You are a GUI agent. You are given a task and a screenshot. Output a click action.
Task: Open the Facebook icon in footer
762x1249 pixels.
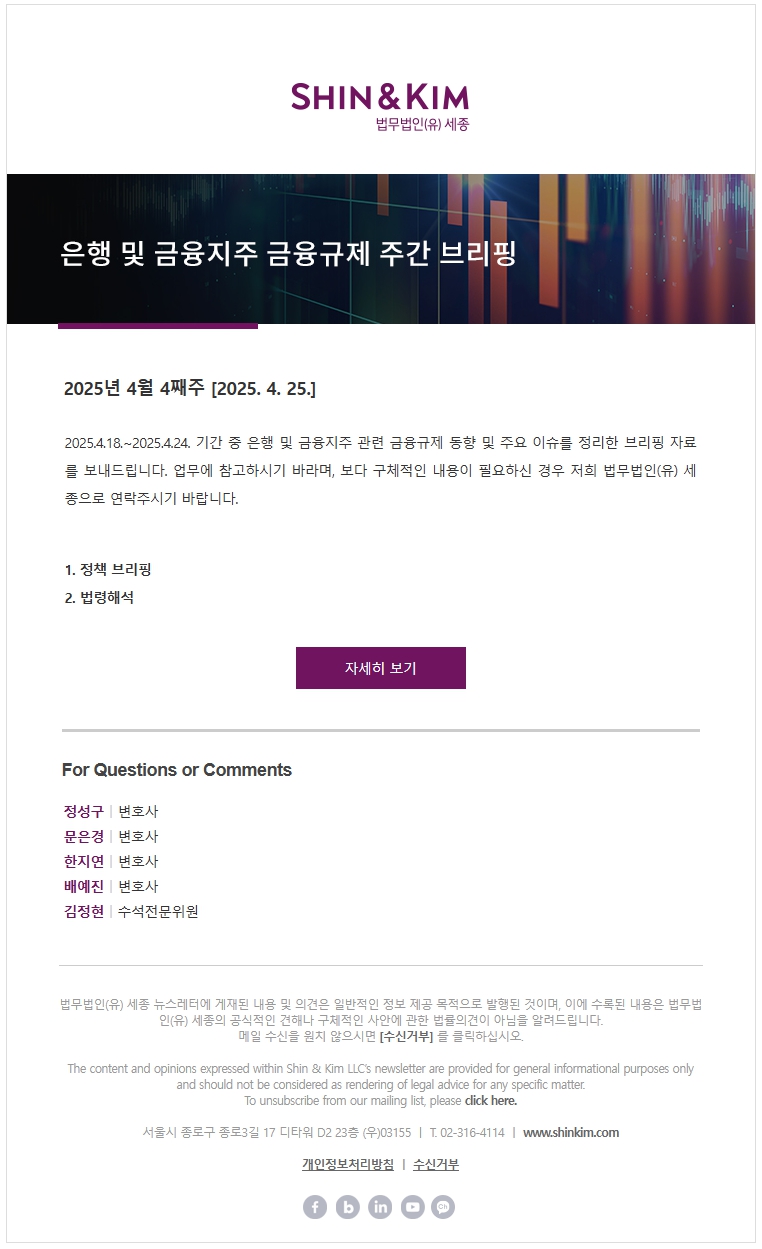click(315, 1207)
